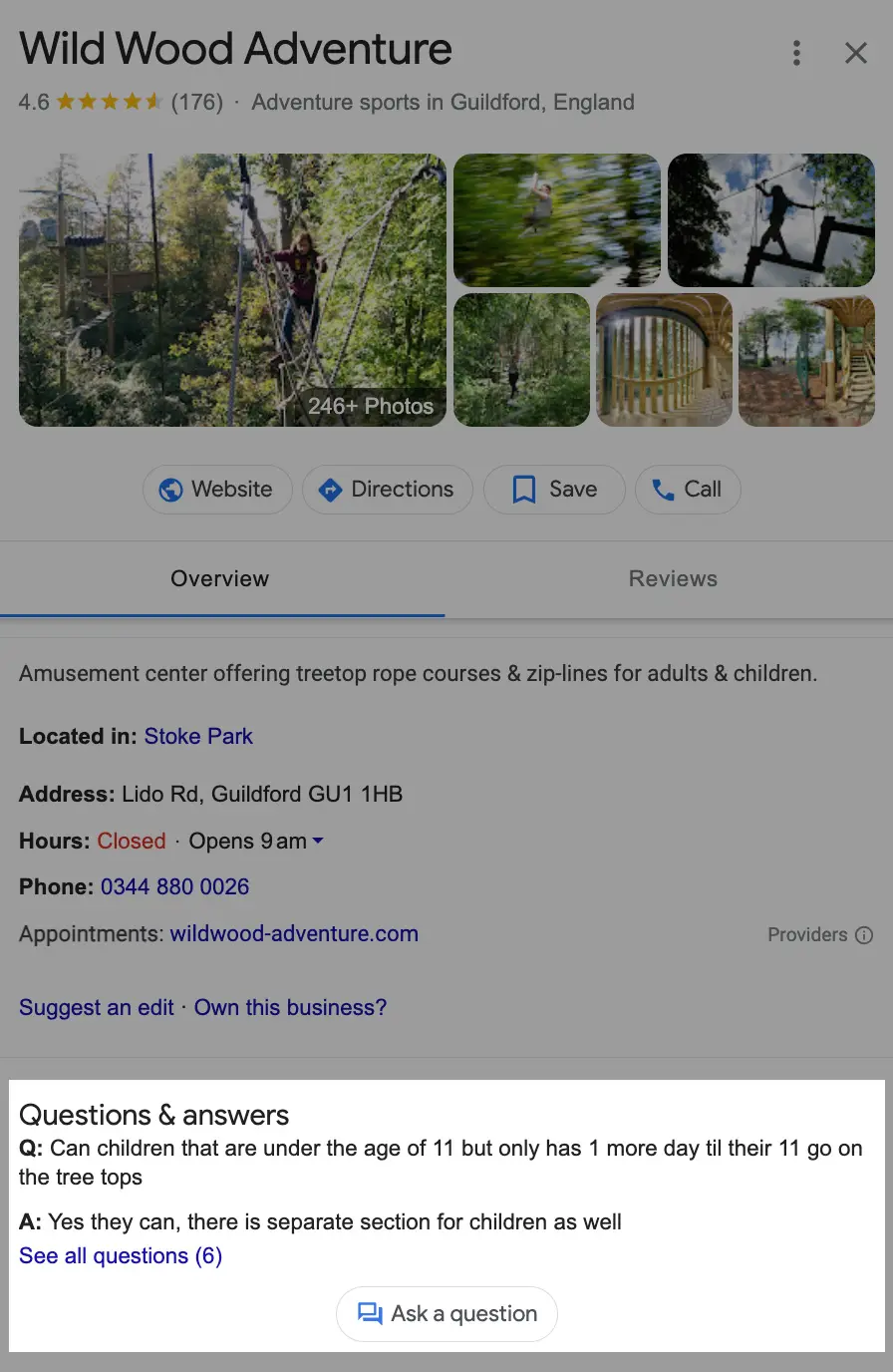
Task: Open the 246+ Photos gallery image
Action: pos(232,289)
